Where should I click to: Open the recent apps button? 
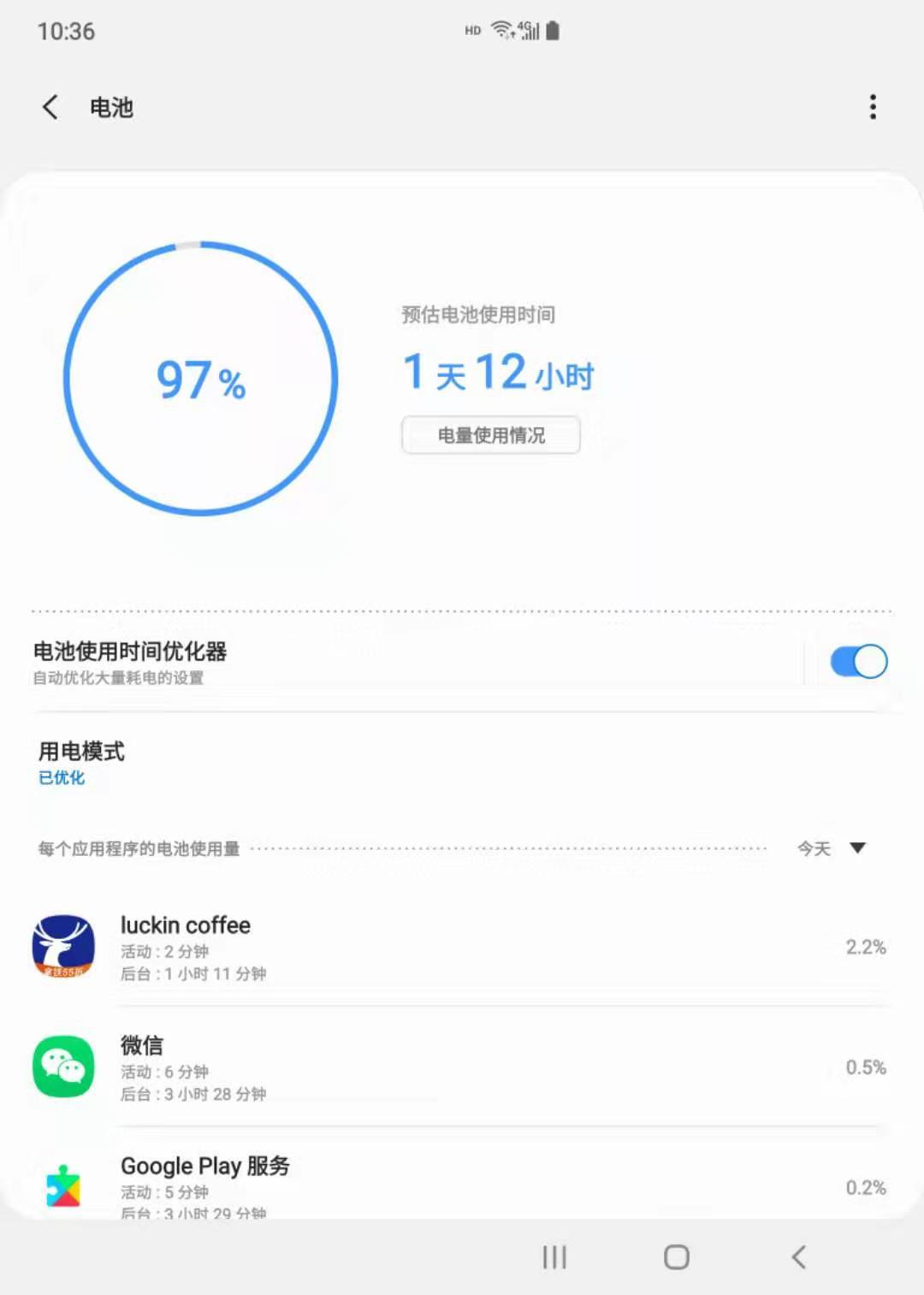click(554, 1256)
